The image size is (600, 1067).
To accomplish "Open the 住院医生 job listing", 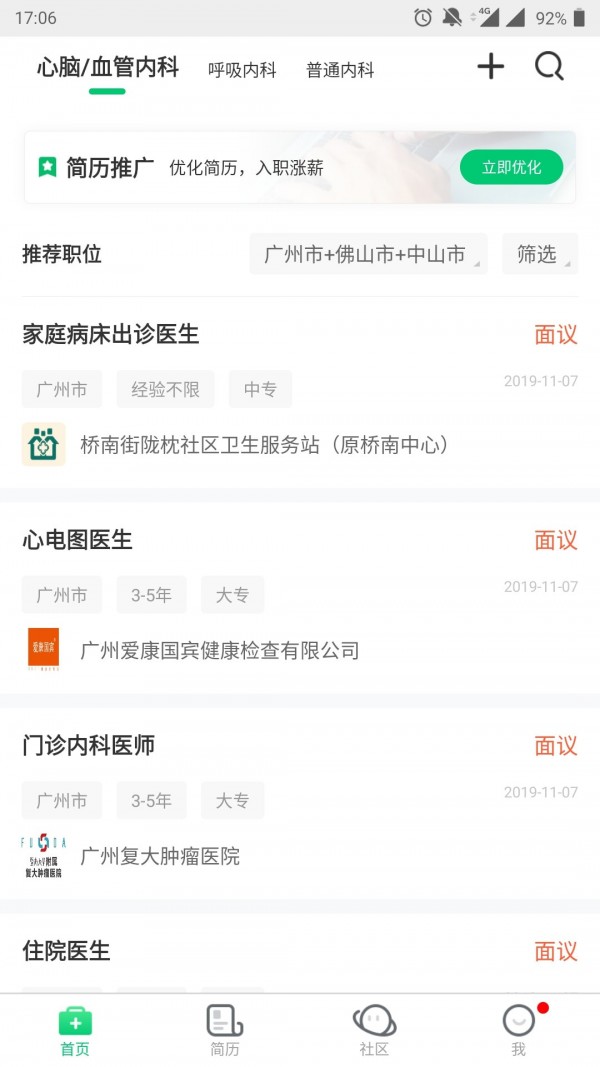I will coord(66,950).
